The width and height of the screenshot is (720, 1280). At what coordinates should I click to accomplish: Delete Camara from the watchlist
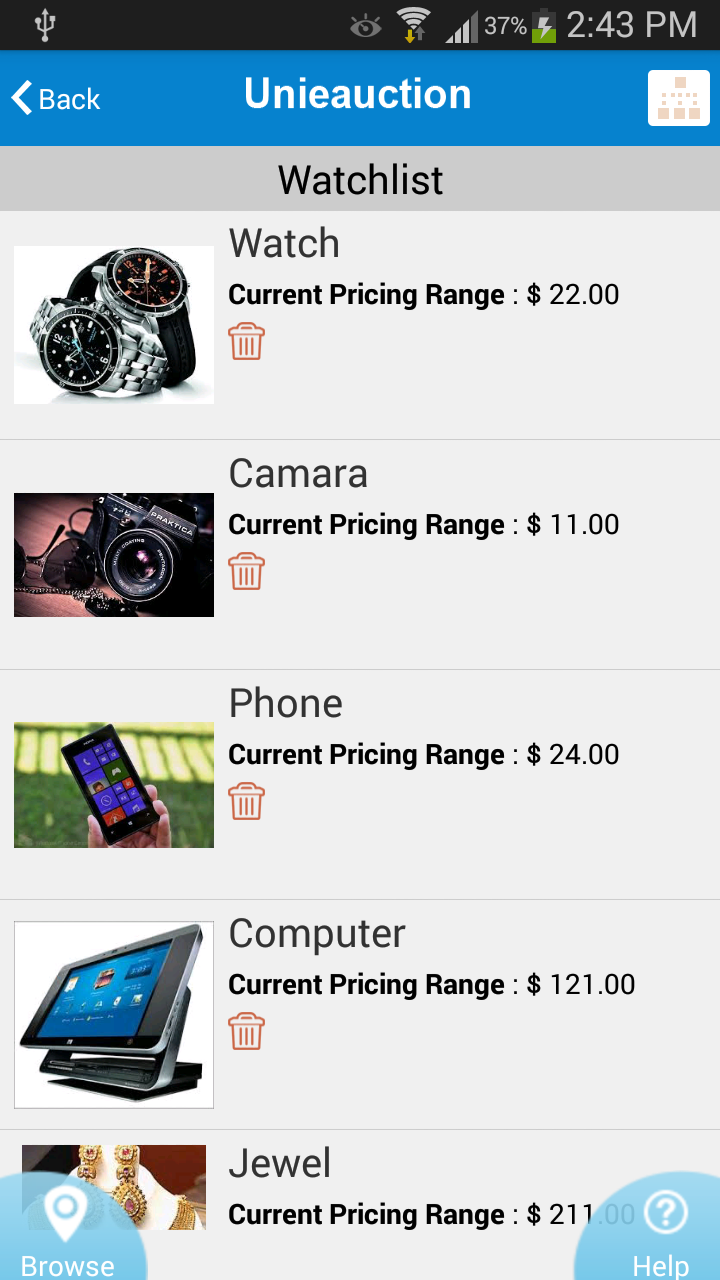coord(246,572)
